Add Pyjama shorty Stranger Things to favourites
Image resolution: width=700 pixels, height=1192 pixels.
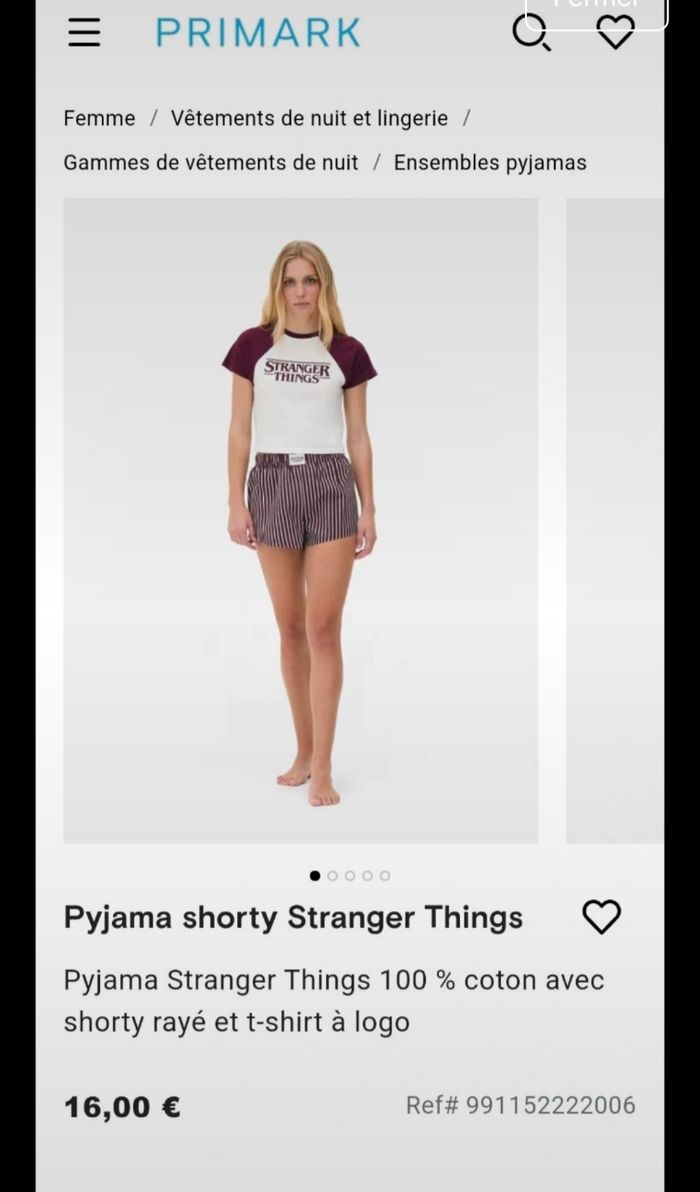pos(601,917)
